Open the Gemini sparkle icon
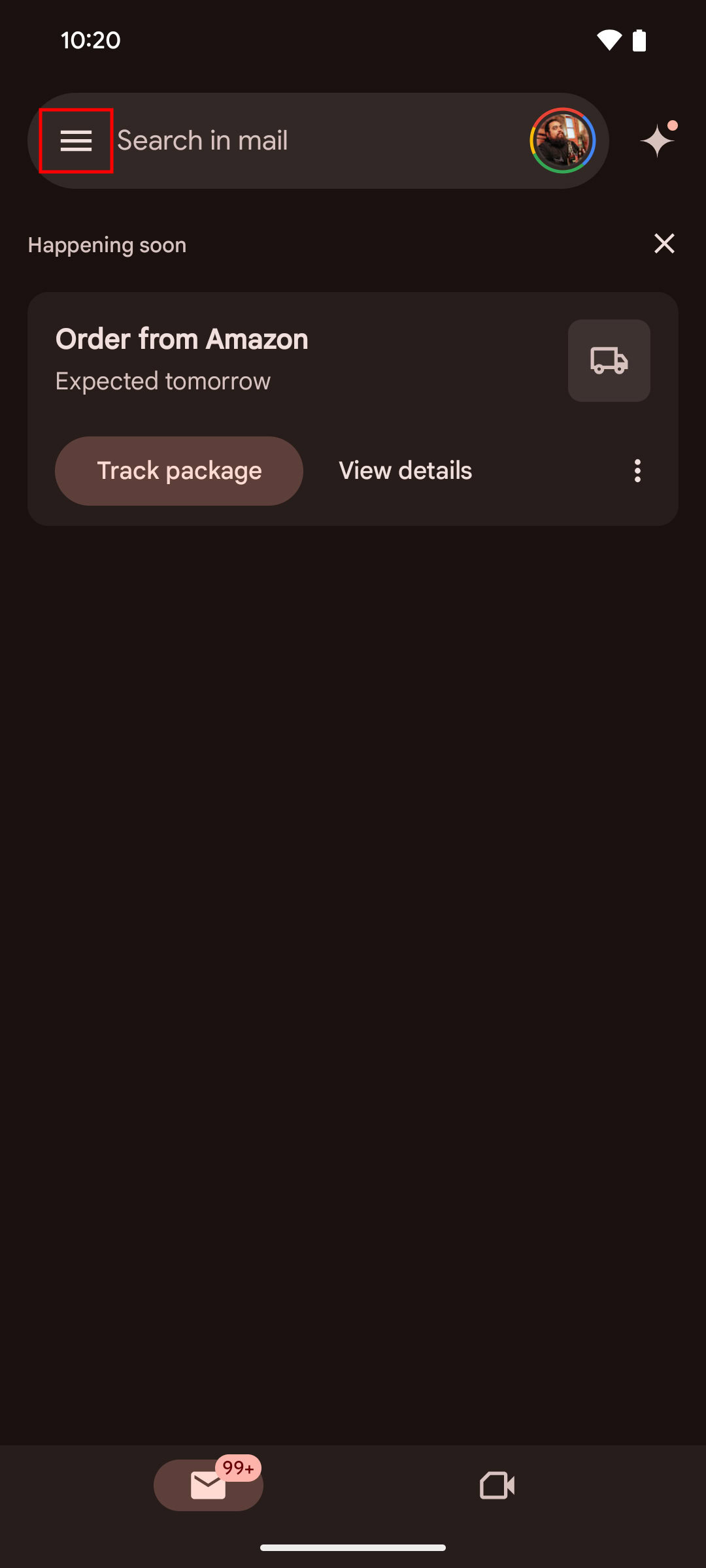Image resolution: width=706 pixels, height=1568 pixels. [658, 139]
